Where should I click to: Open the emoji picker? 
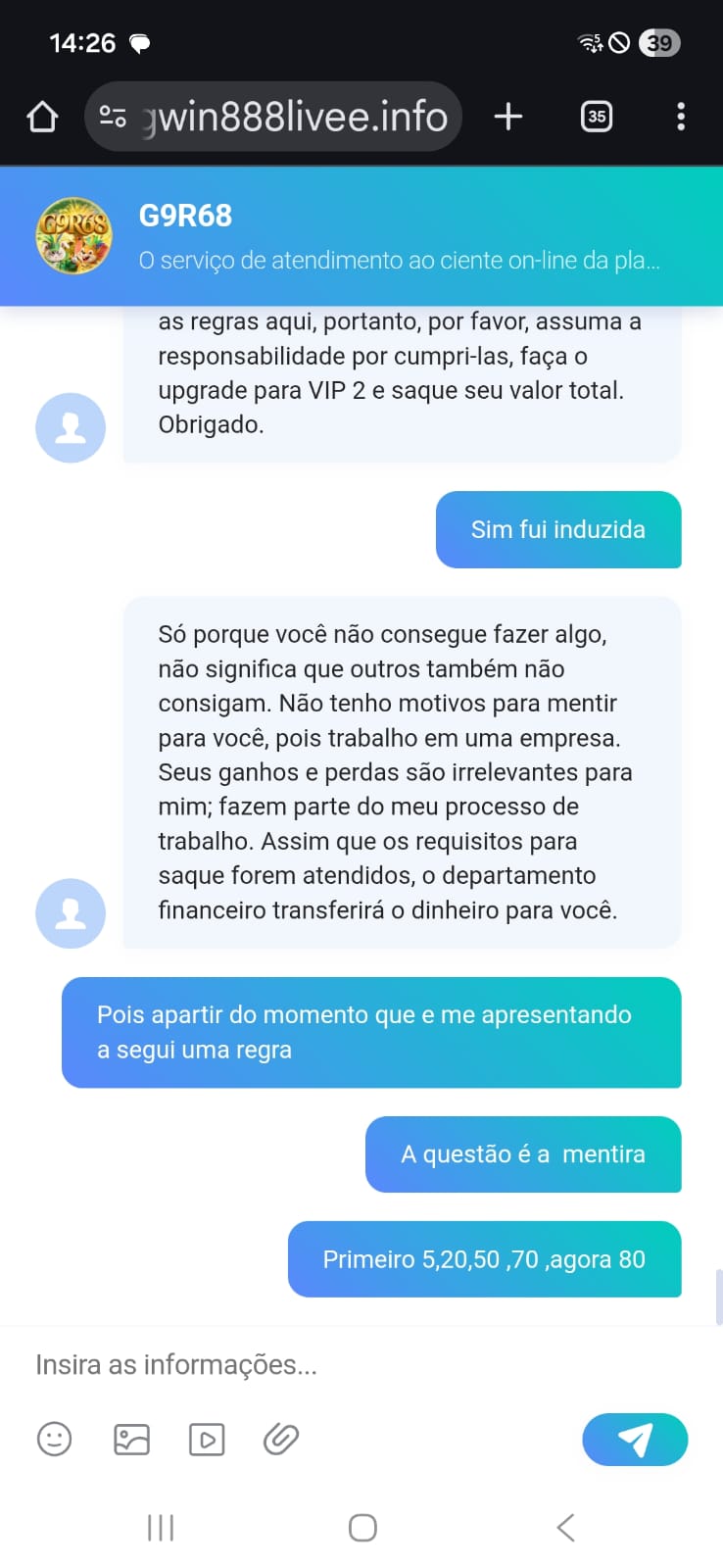[55, 1439]
